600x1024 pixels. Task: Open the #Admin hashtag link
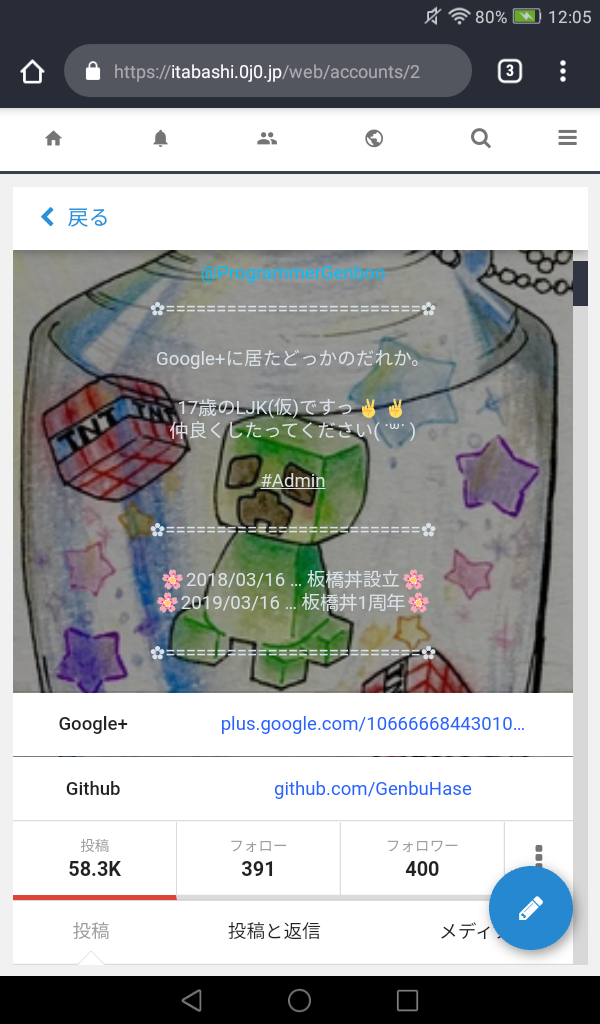point(293,481)
